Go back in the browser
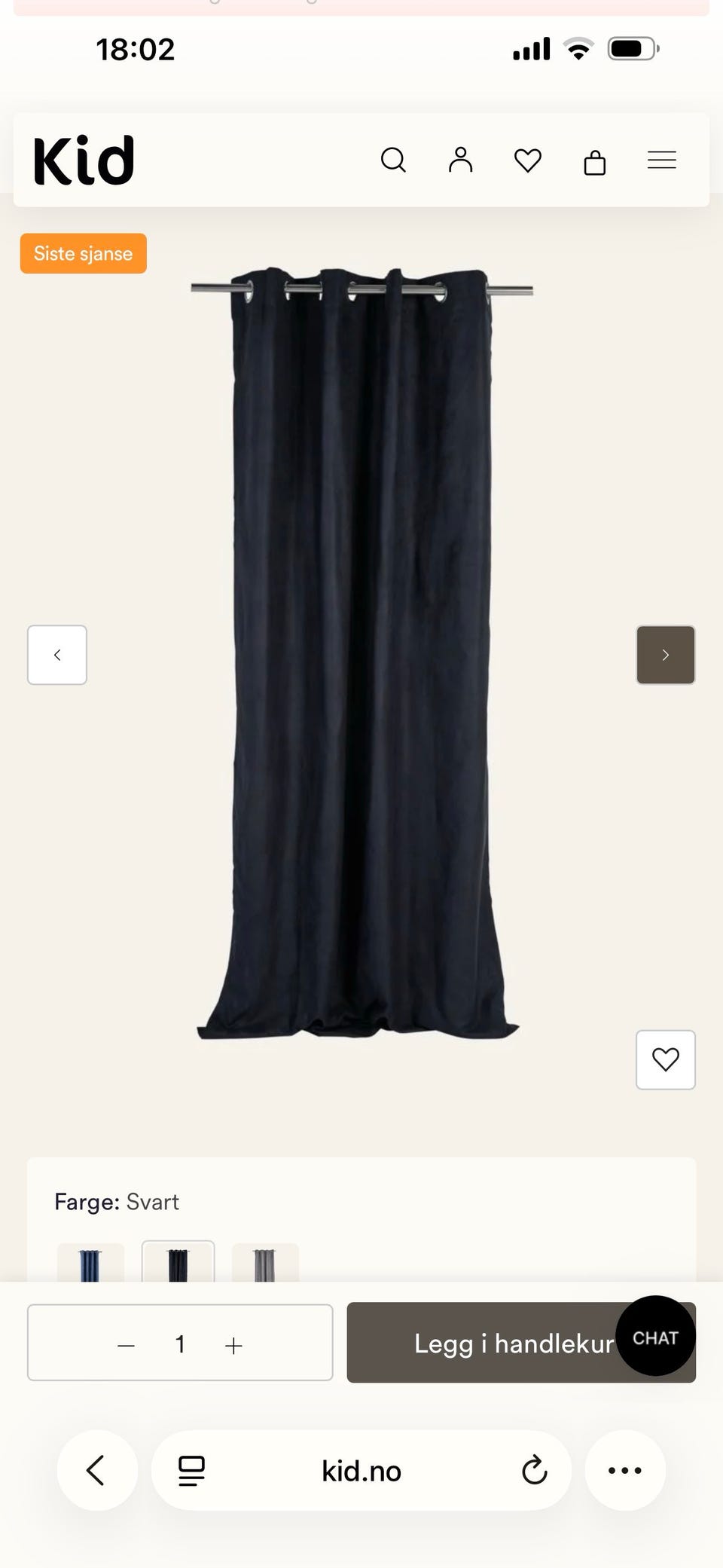 pyautogui.click(x=96, y=1470)
